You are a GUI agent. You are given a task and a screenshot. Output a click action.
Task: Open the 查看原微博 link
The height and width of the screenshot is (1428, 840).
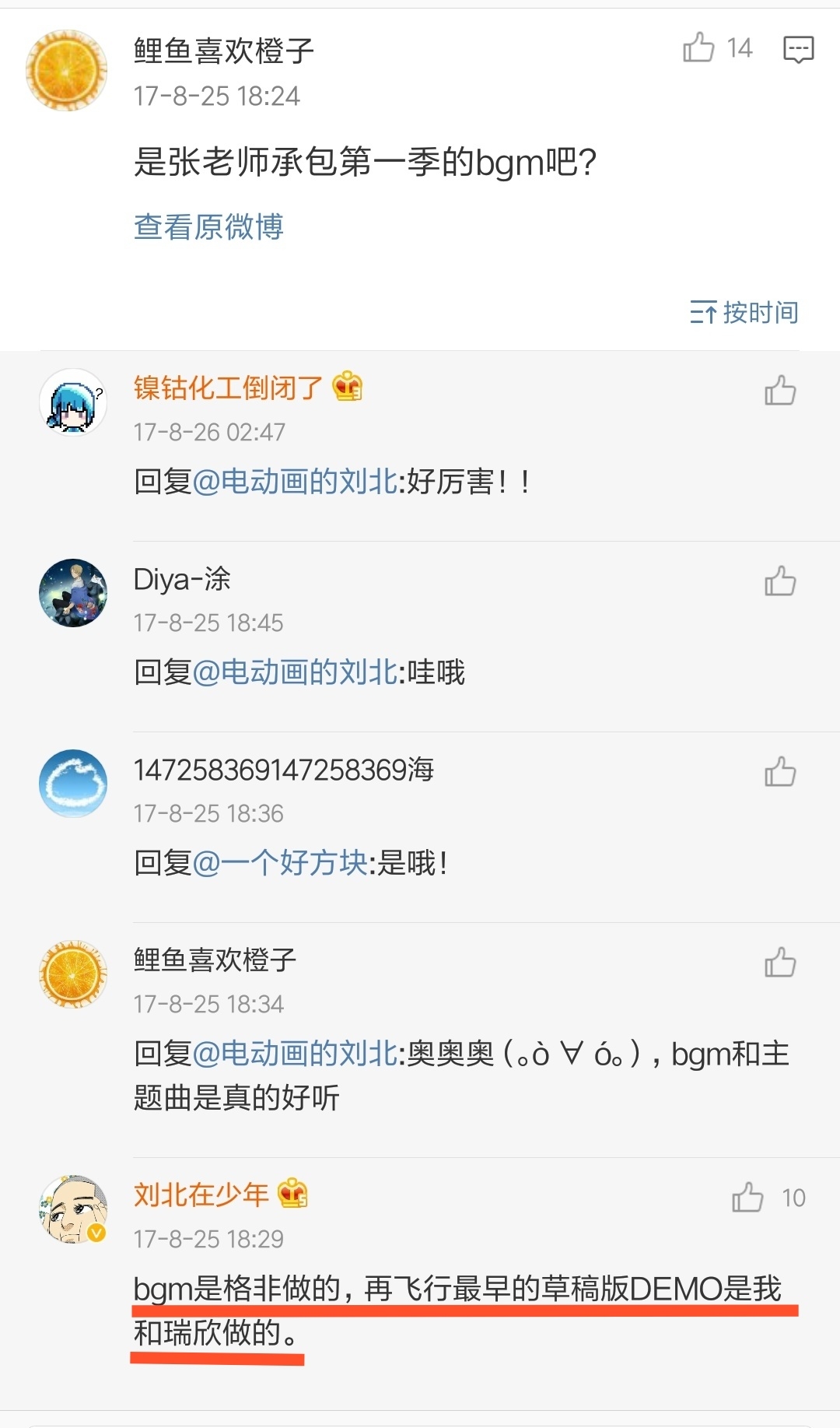208,226
